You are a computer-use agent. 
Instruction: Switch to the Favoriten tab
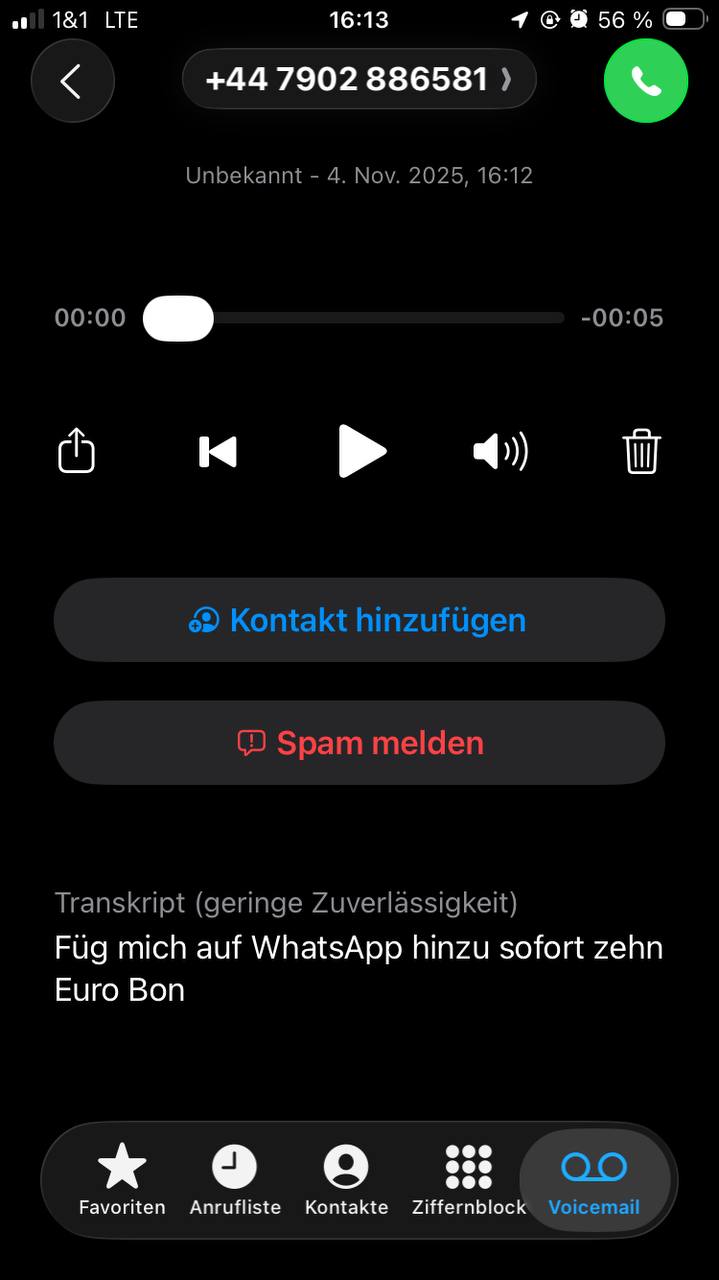(122, 1180)
